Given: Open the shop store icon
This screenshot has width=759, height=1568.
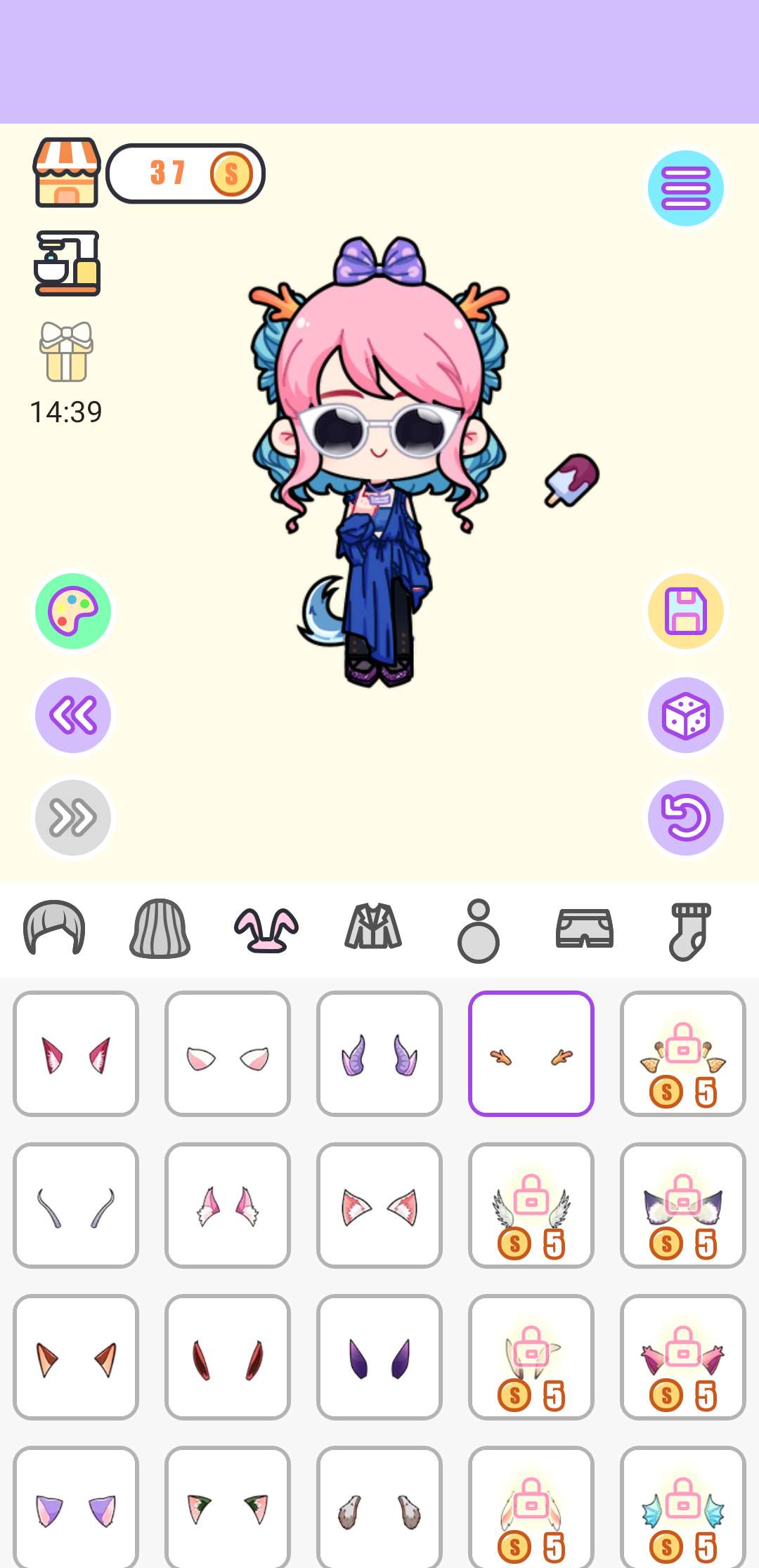Looking at the screenshot, I should point(67,173).
